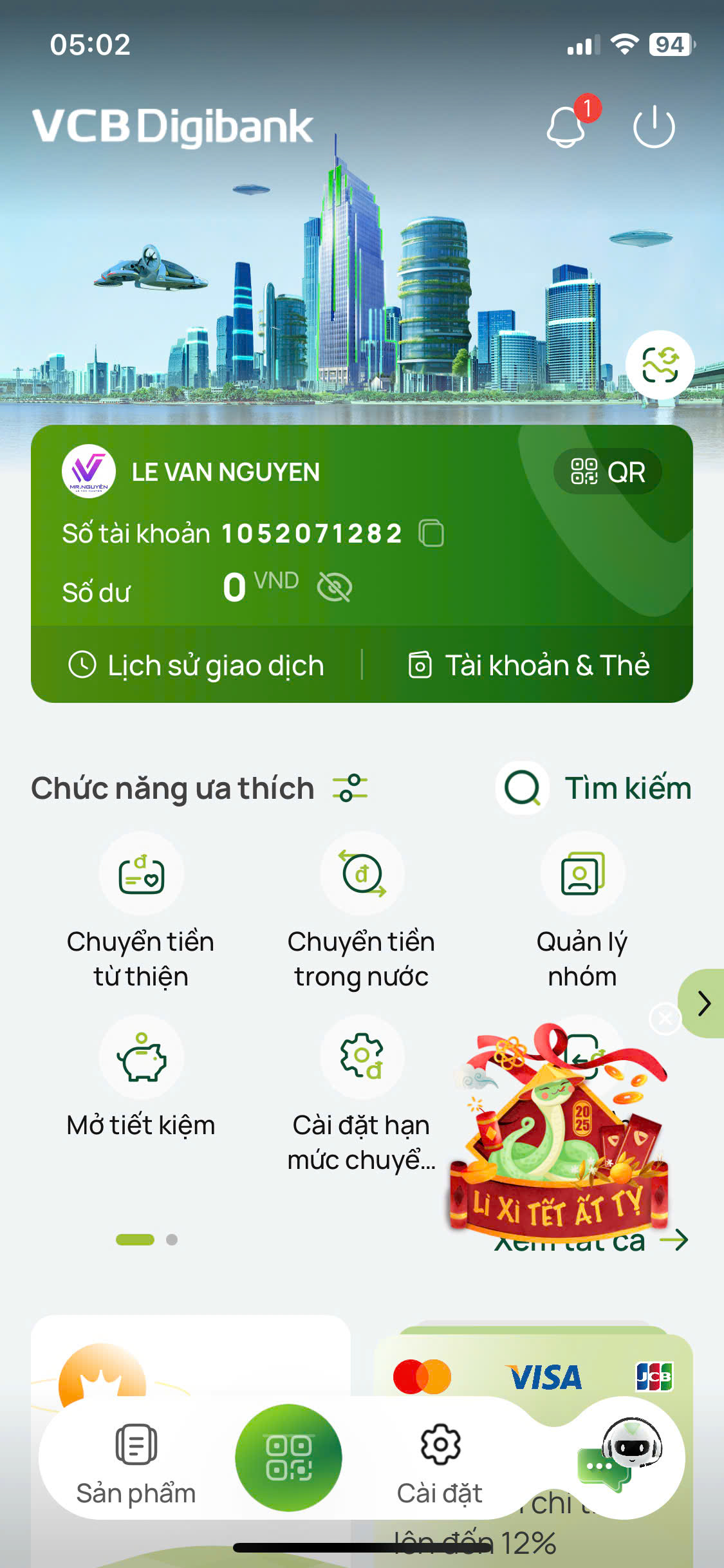Tap the center QR scan button
724x1568 pixels.
[x=288, y=1457]
